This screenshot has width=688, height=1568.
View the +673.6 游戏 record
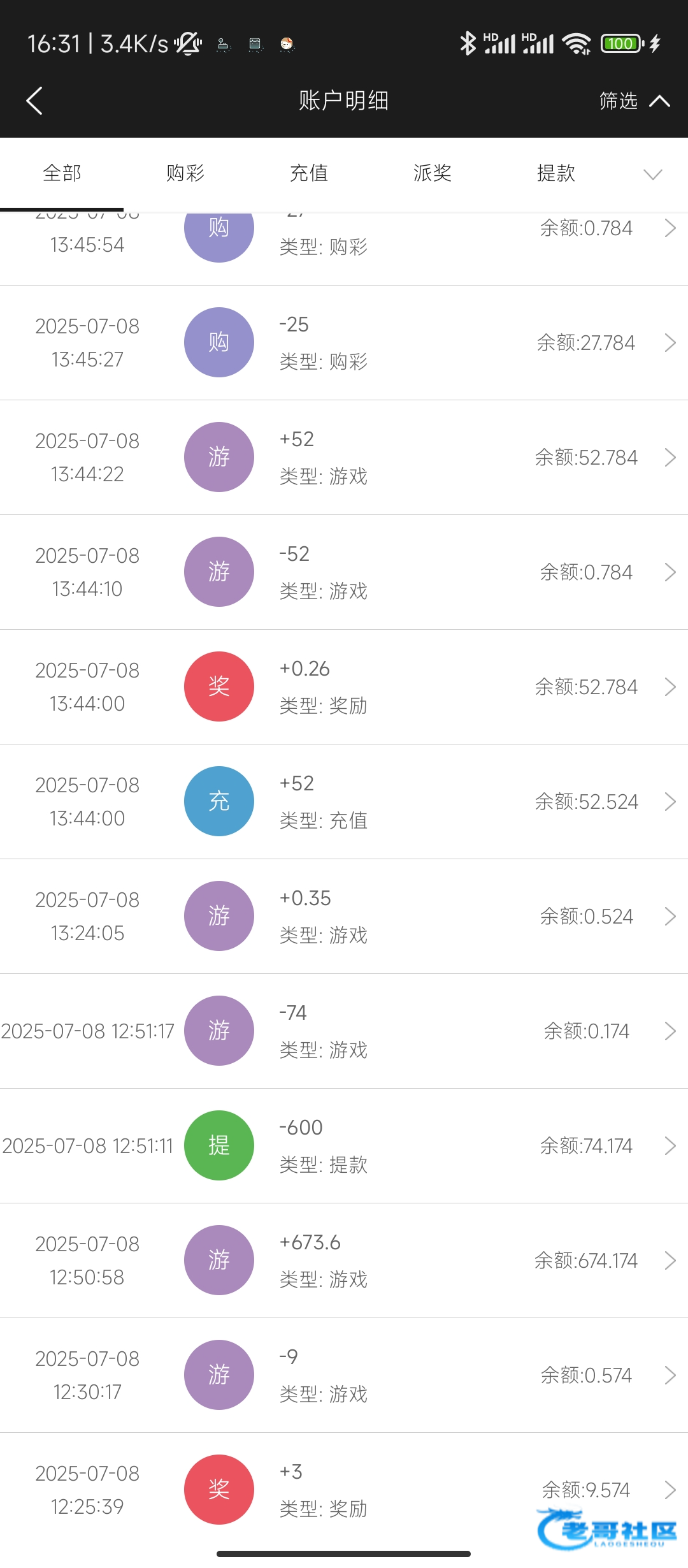[x=344, y=1261]
